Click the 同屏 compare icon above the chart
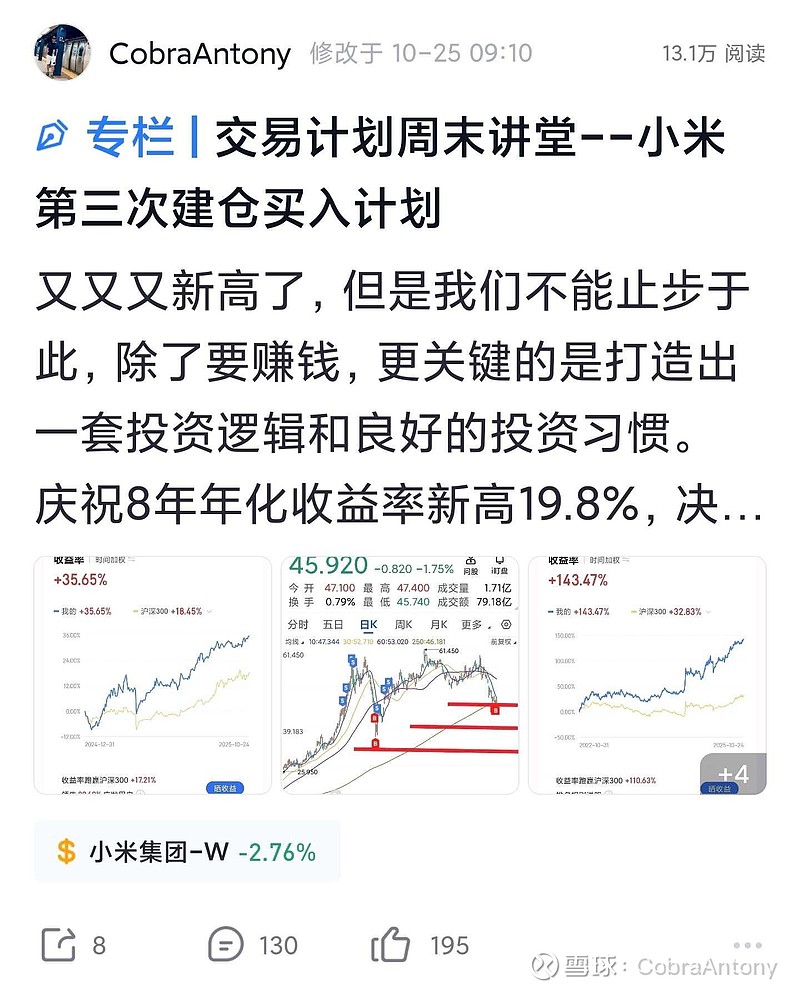Screen dimensions: 800x991 (x=469, y=562)
